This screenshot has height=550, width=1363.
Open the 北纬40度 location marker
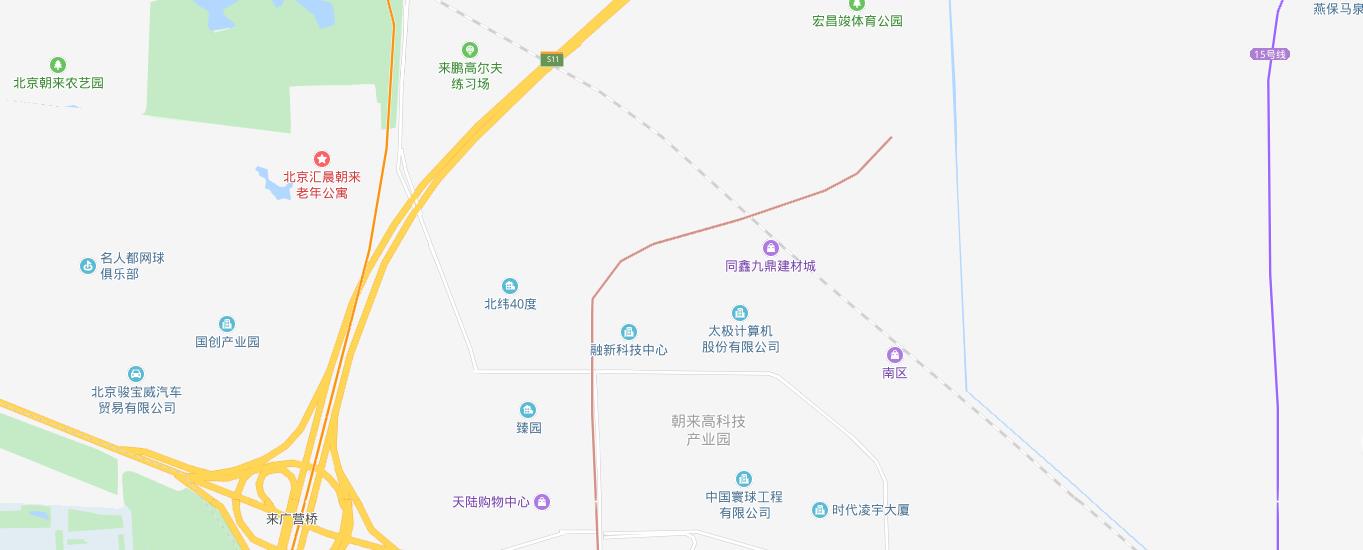[x=510, y=286]
